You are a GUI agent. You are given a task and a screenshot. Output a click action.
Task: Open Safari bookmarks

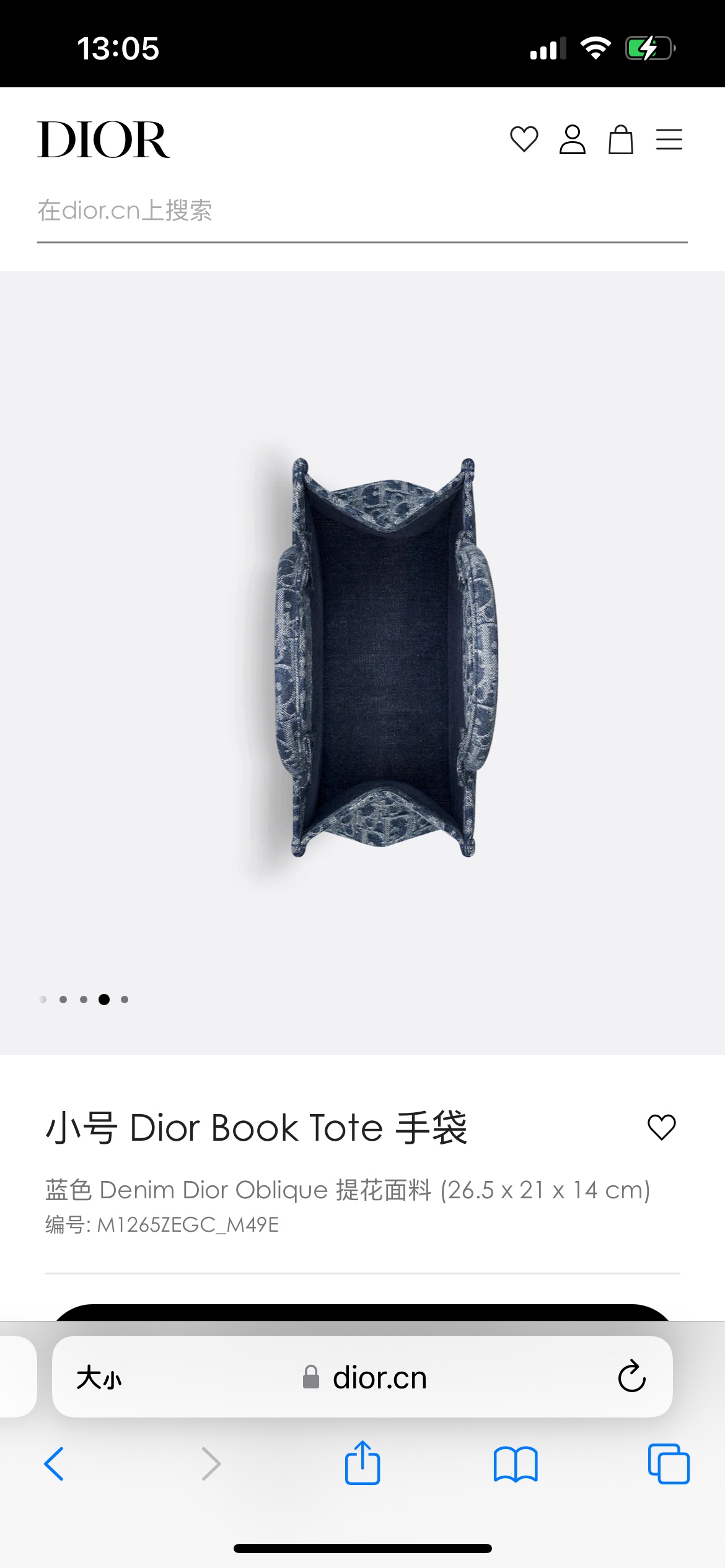tap(516, 1464)
